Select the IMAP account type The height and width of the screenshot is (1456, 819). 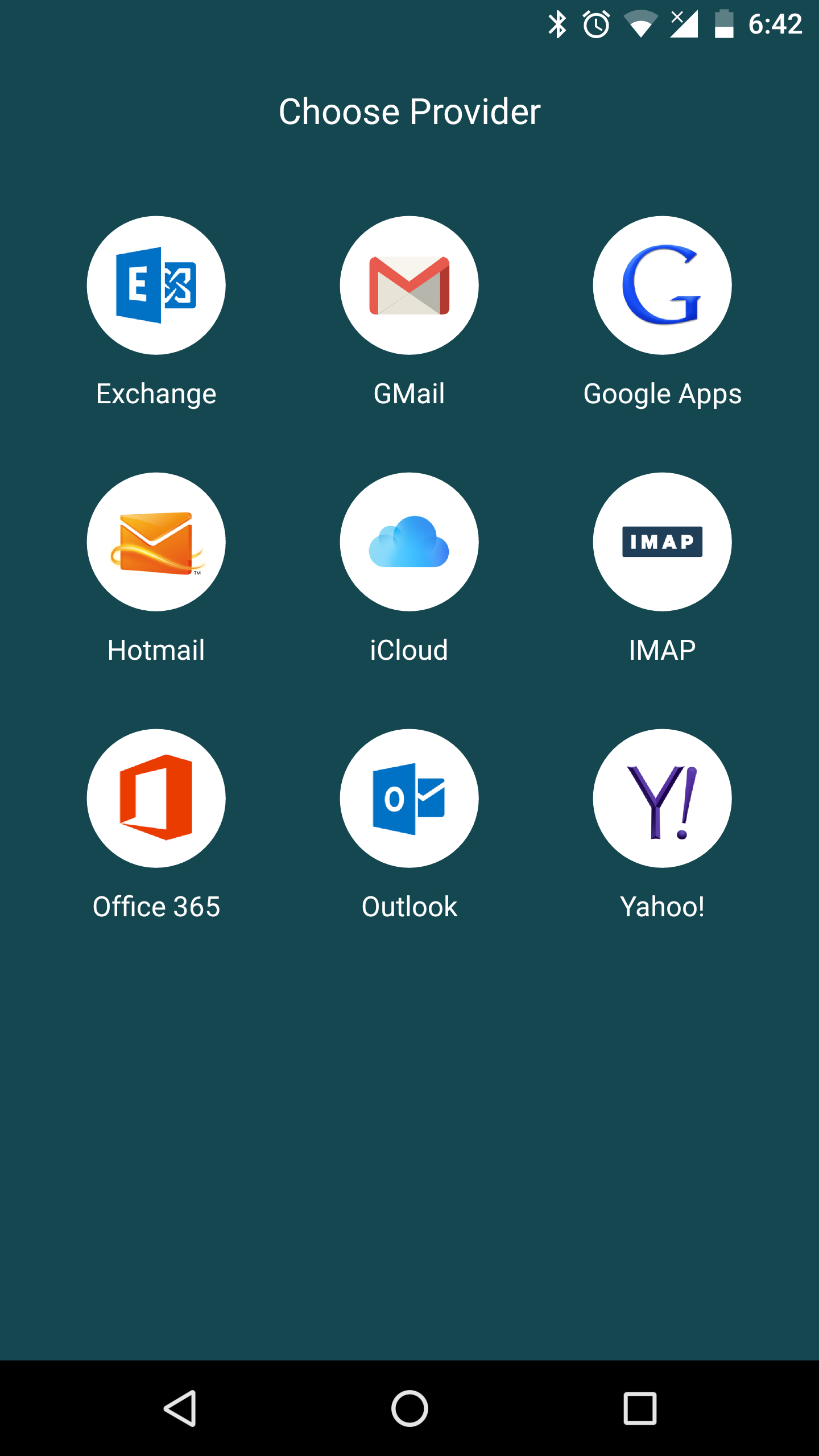(662, 542)
